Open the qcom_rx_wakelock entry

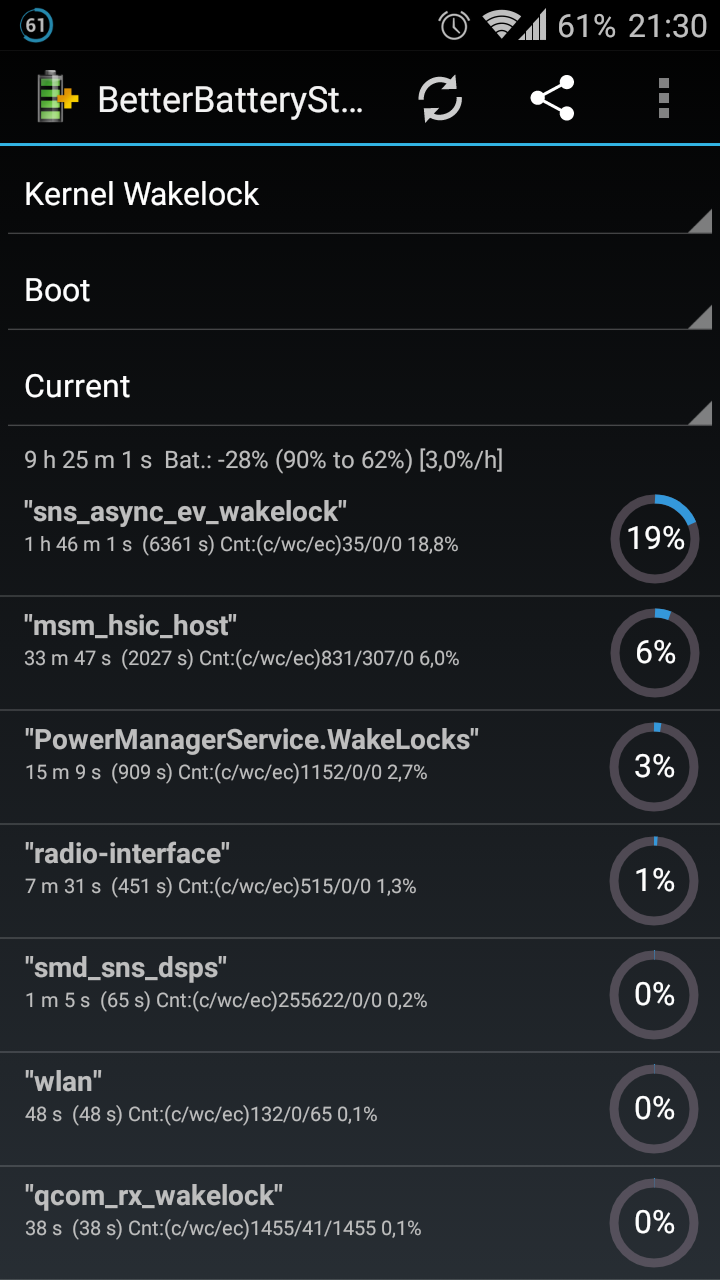pyautogui.click(x=360, y=1223)
